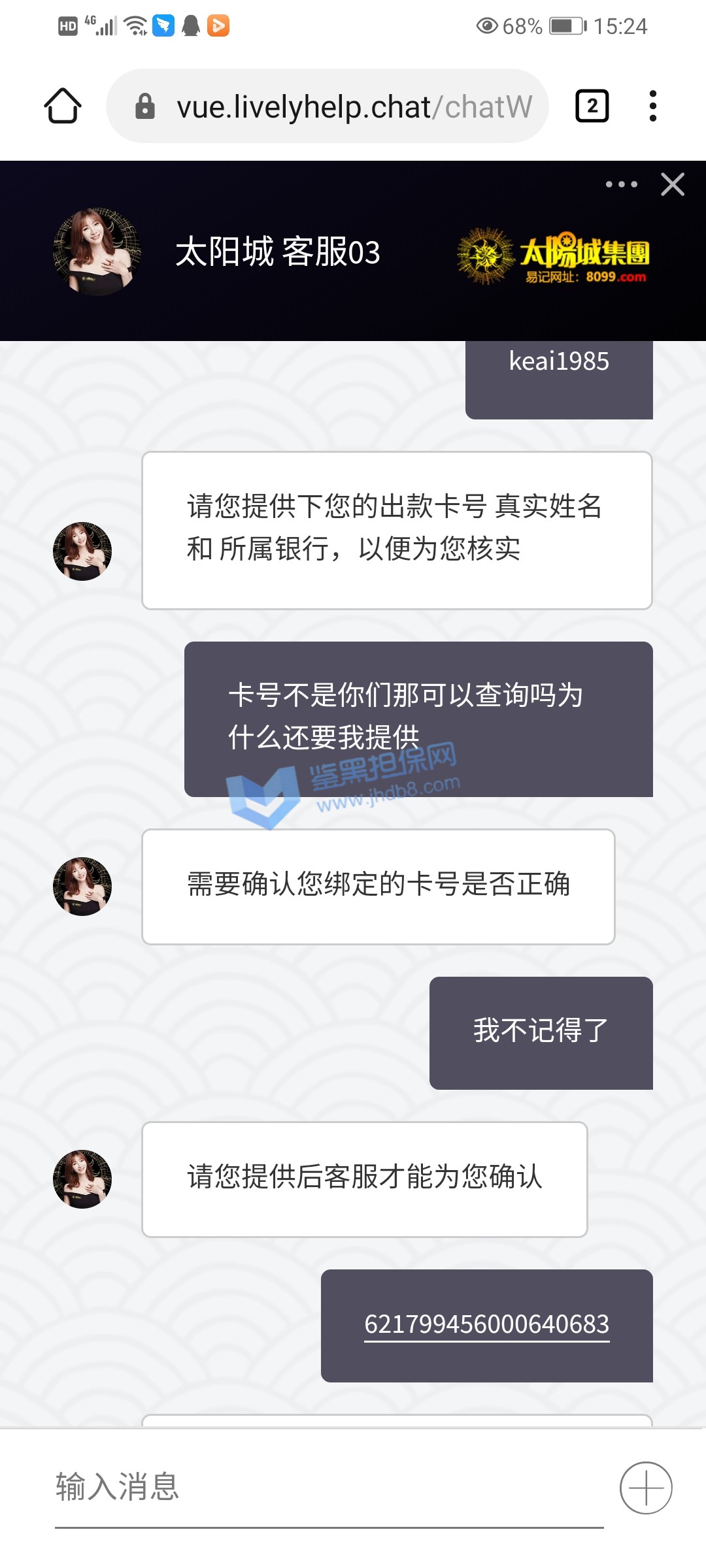This screenshot has height=1568, width=706.
Task: Open chat window more options dots
Action: click(x=621, y=185)
